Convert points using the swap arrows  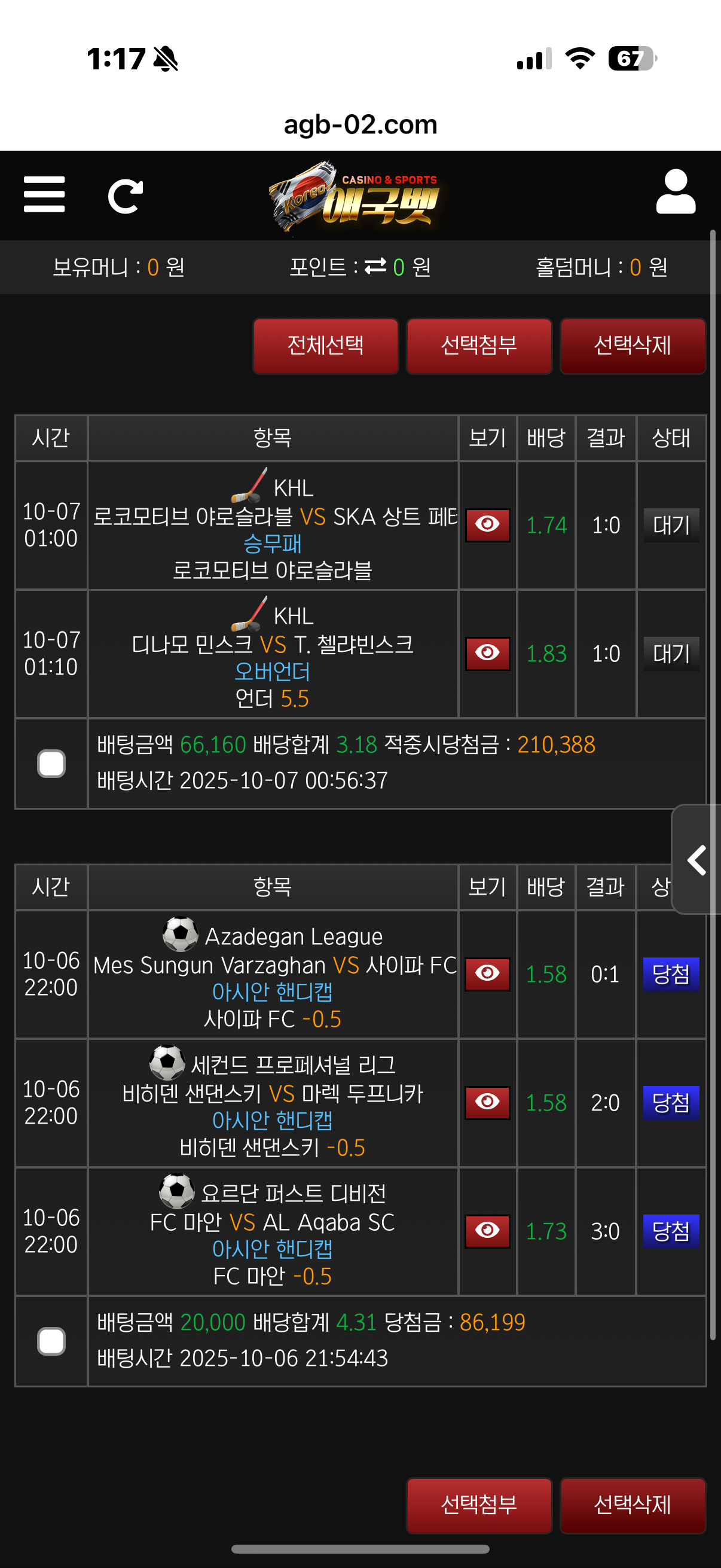click(x=375, y=267)
